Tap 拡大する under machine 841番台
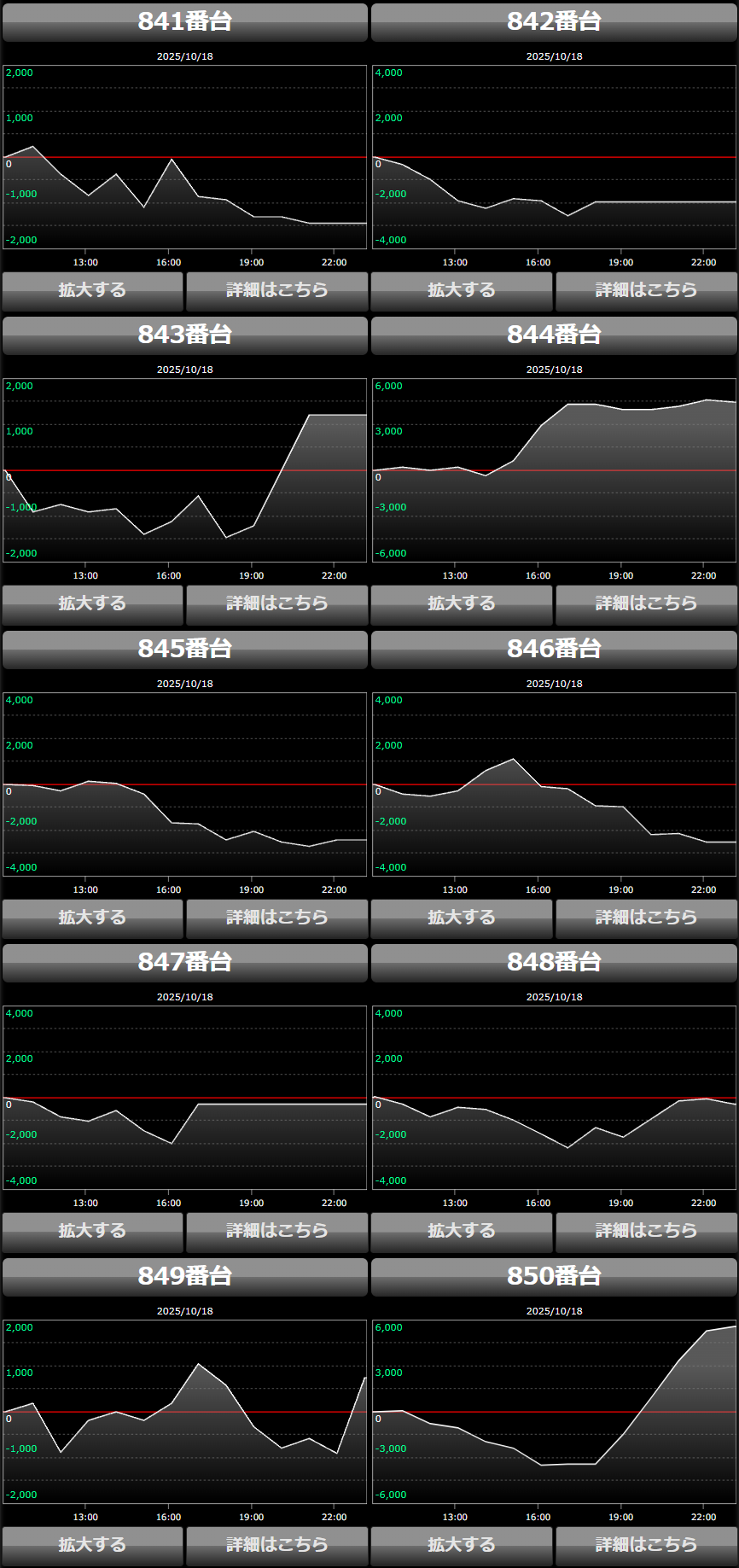The height and width of the screenshot is (1568, 739). 92,290
